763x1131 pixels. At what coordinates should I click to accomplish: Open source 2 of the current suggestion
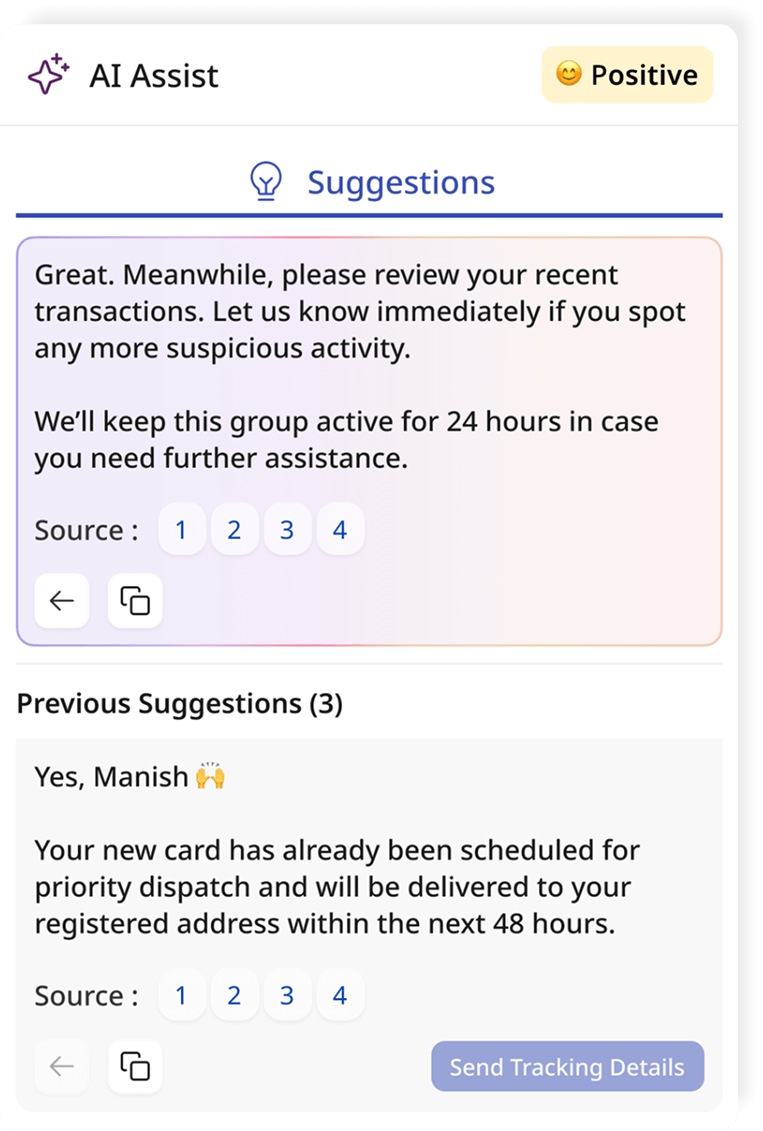[x=234, y=530]
